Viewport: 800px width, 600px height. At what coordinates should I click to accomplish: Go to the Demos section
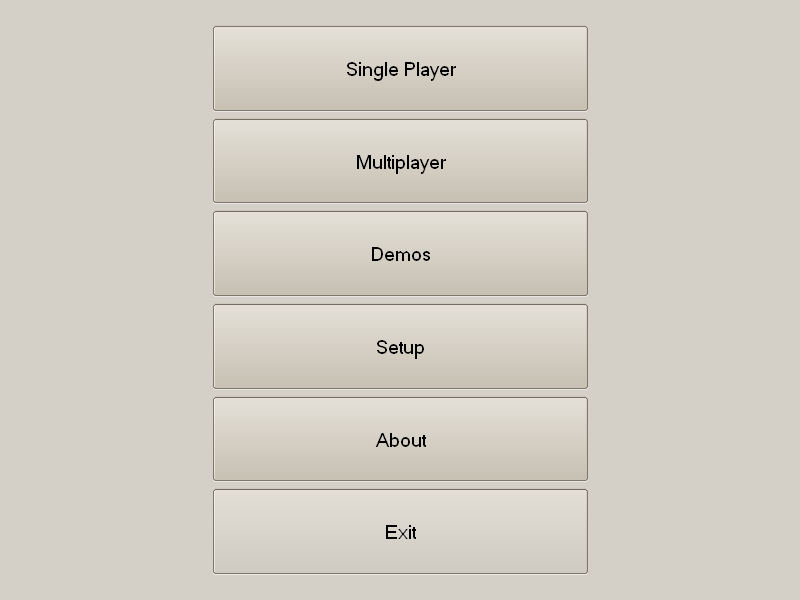point(400,254)
